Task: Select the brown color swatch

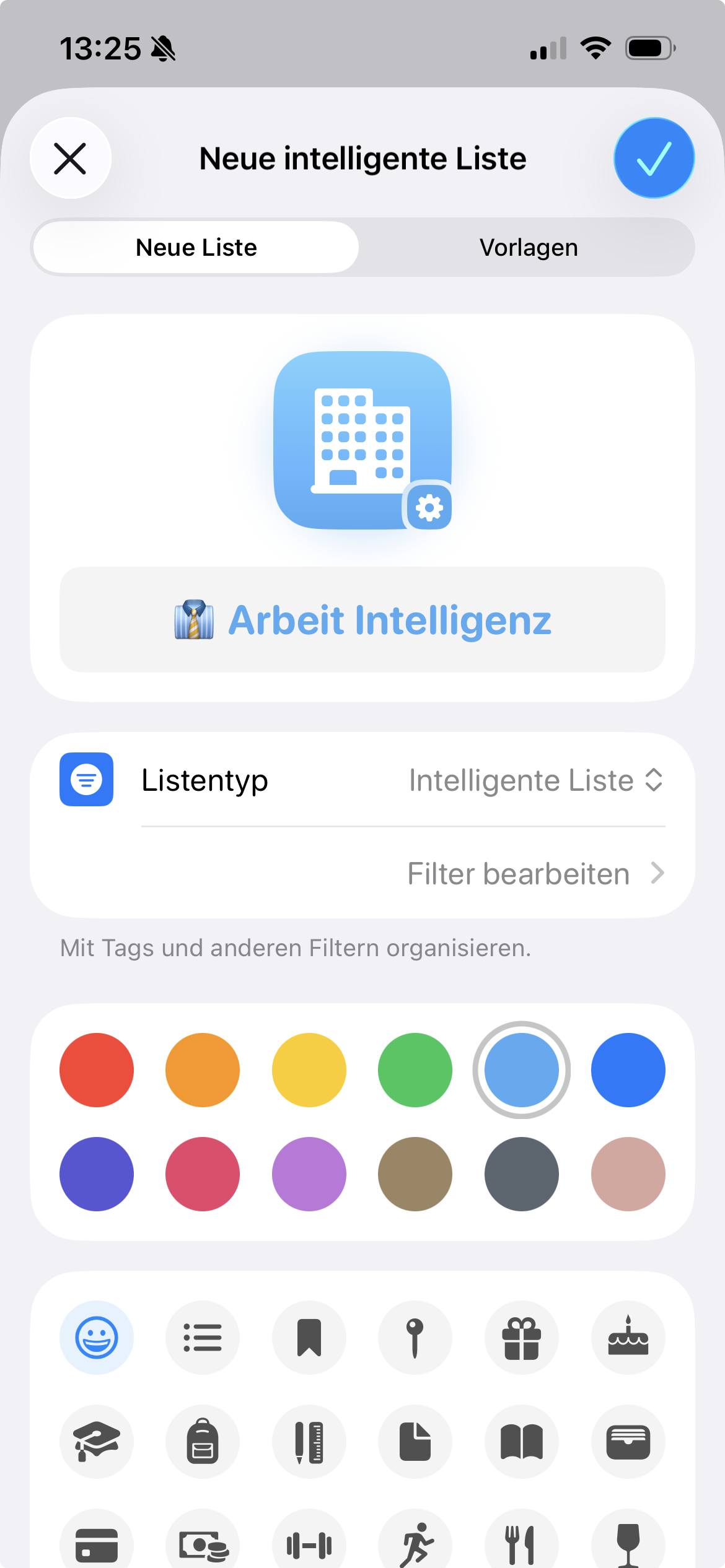Action: (x=415, y=1174)
